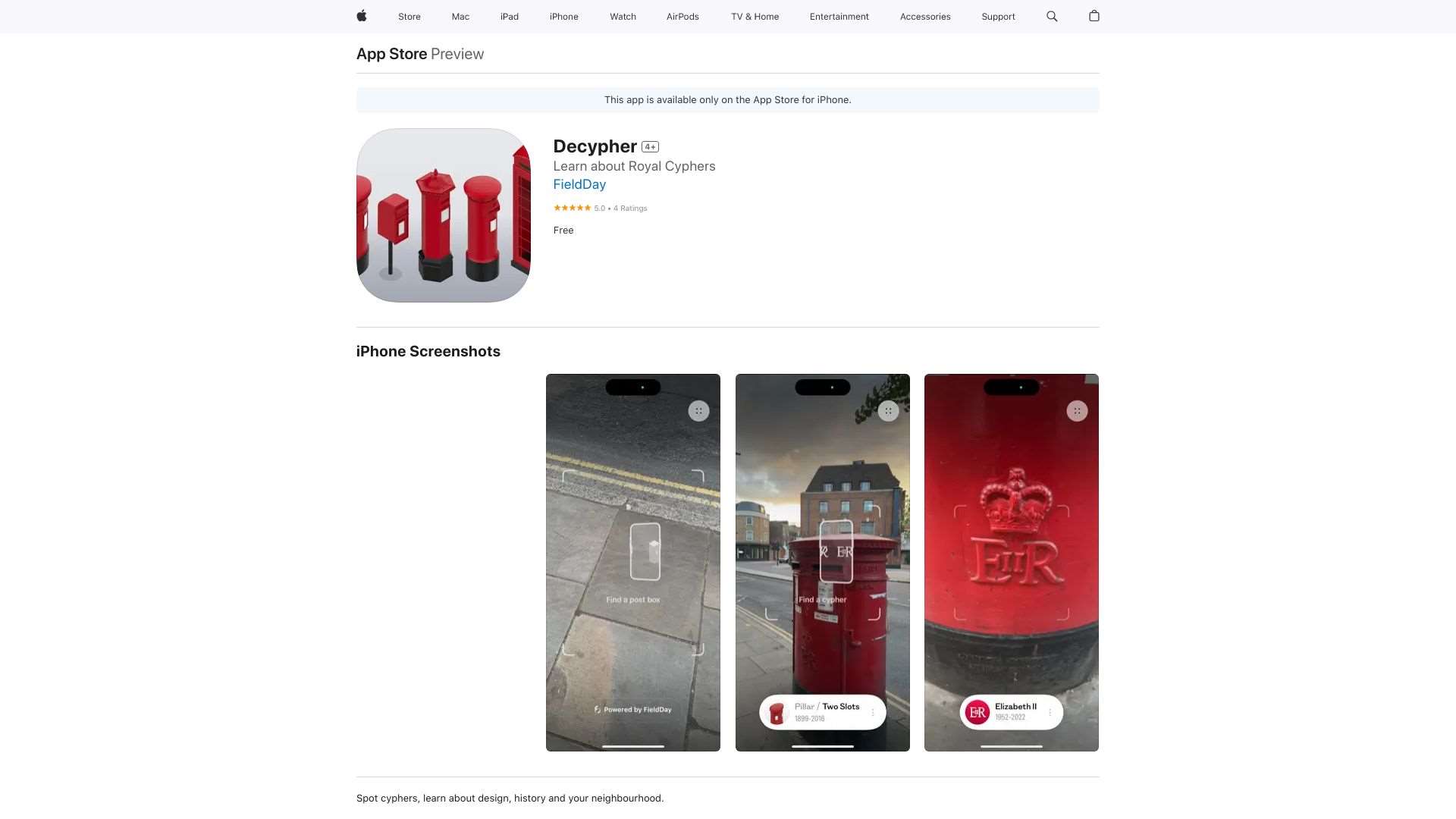Go to AirPods
The height and width of the screenshot is (819, 1456).
[682, 17]
